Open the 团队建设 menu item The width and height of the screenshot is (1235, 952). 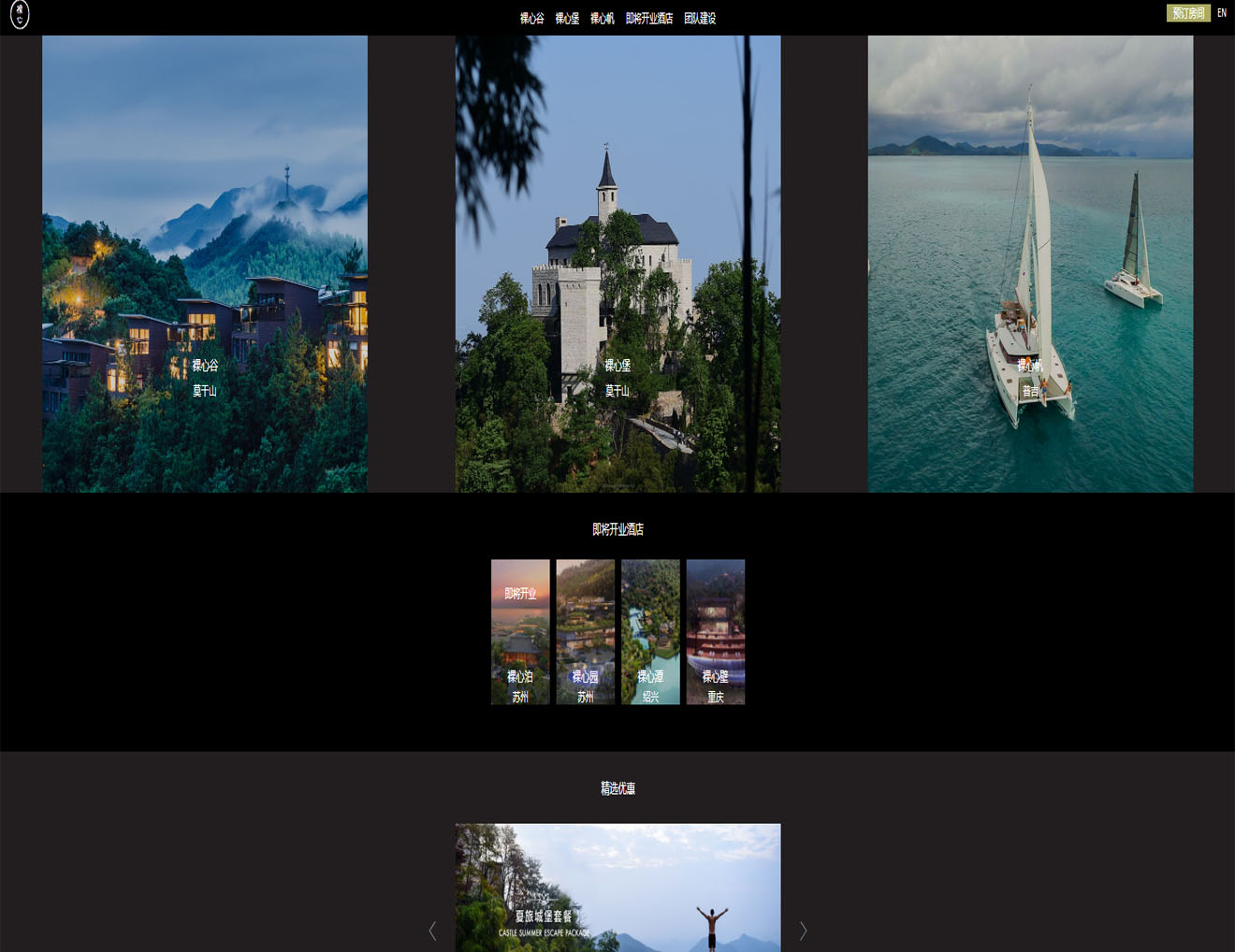pos(699,18)
